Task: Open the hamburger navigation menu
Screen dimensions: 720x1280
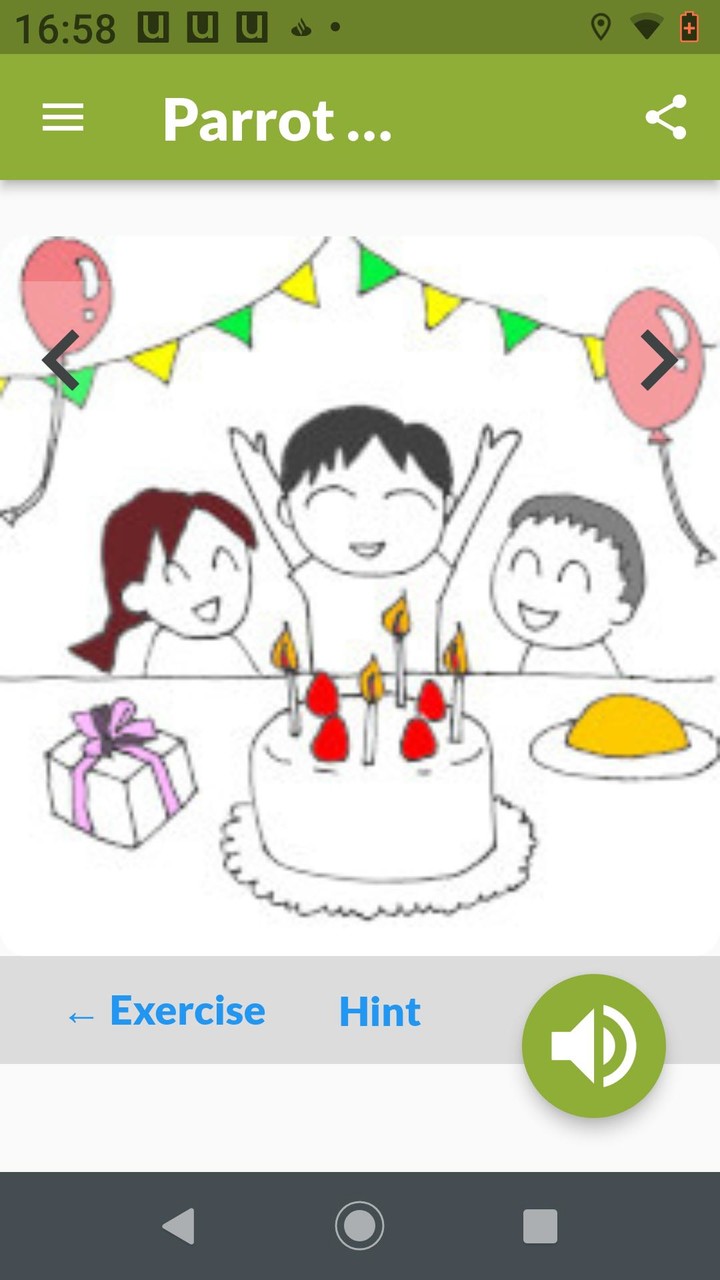Action: pyautogui.click(x=62, y=118)
